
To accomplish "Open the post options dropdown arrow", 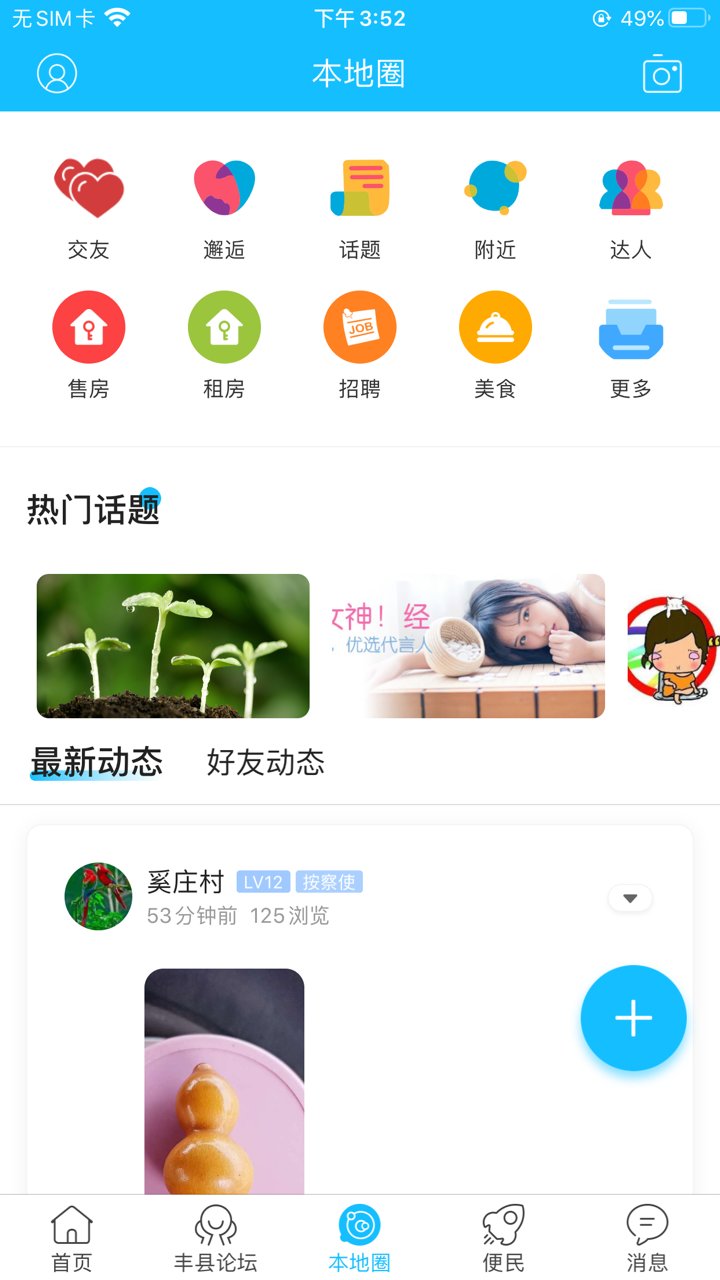I will 630,897.
